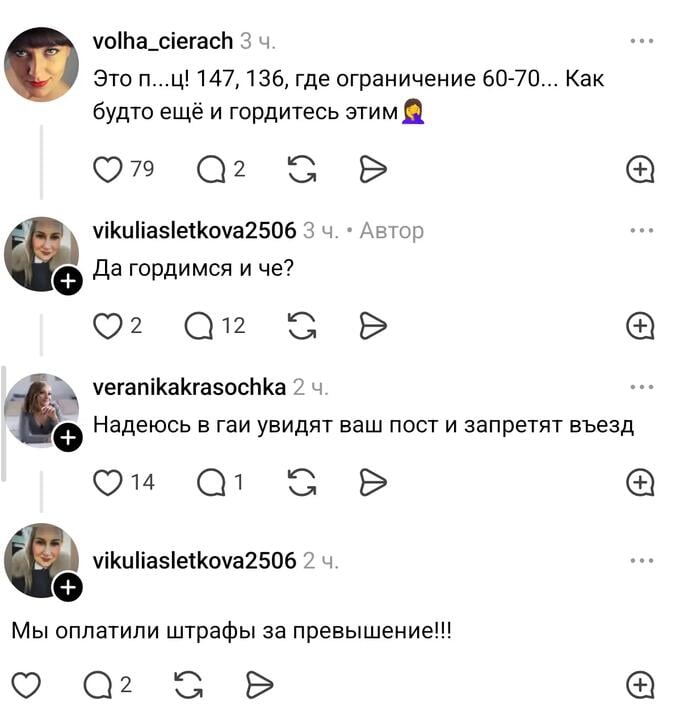Open volha_cierach's profile from the username
Viewport: 680px width, 720px height.
click(x=162, y=41)
